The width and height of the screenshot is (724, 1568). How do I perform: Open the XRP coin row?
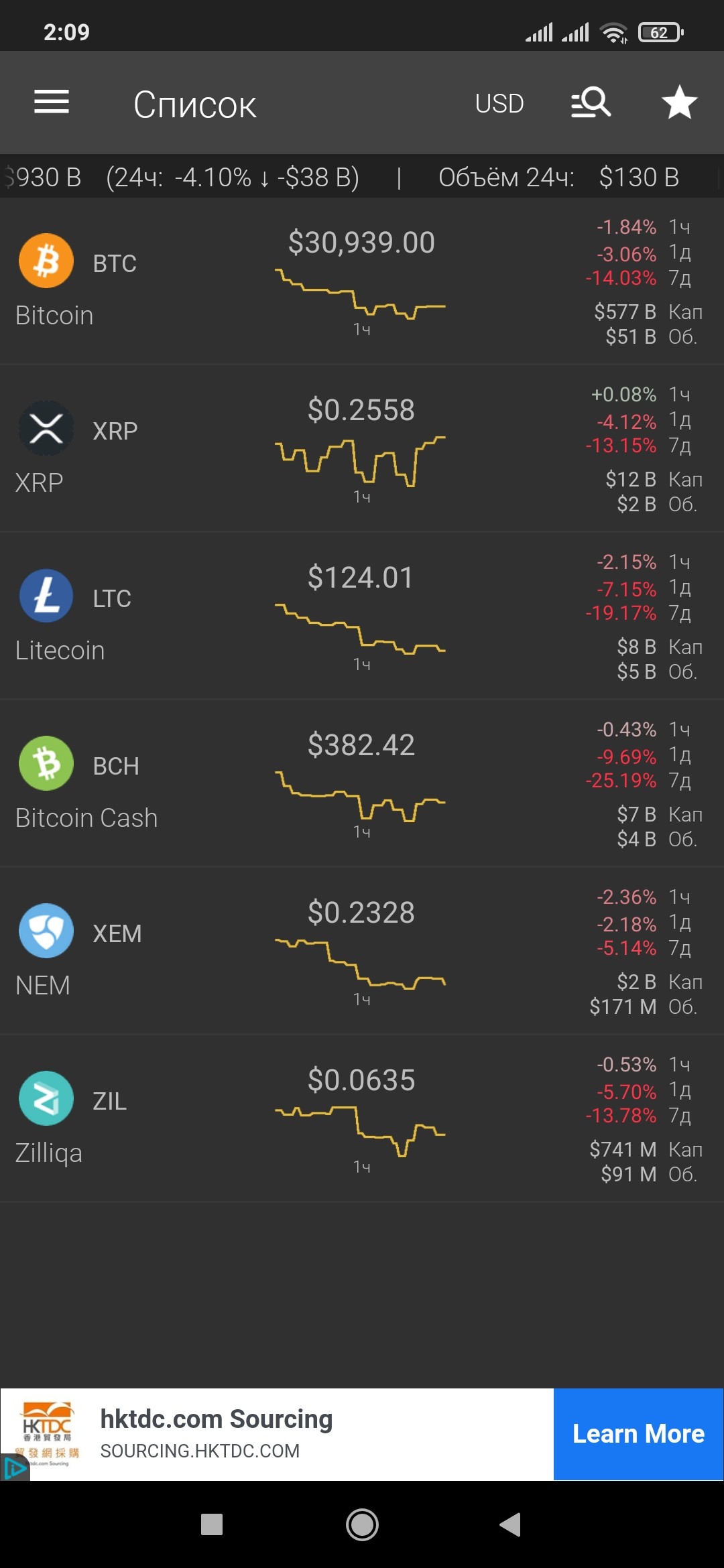tap(362, 448)
